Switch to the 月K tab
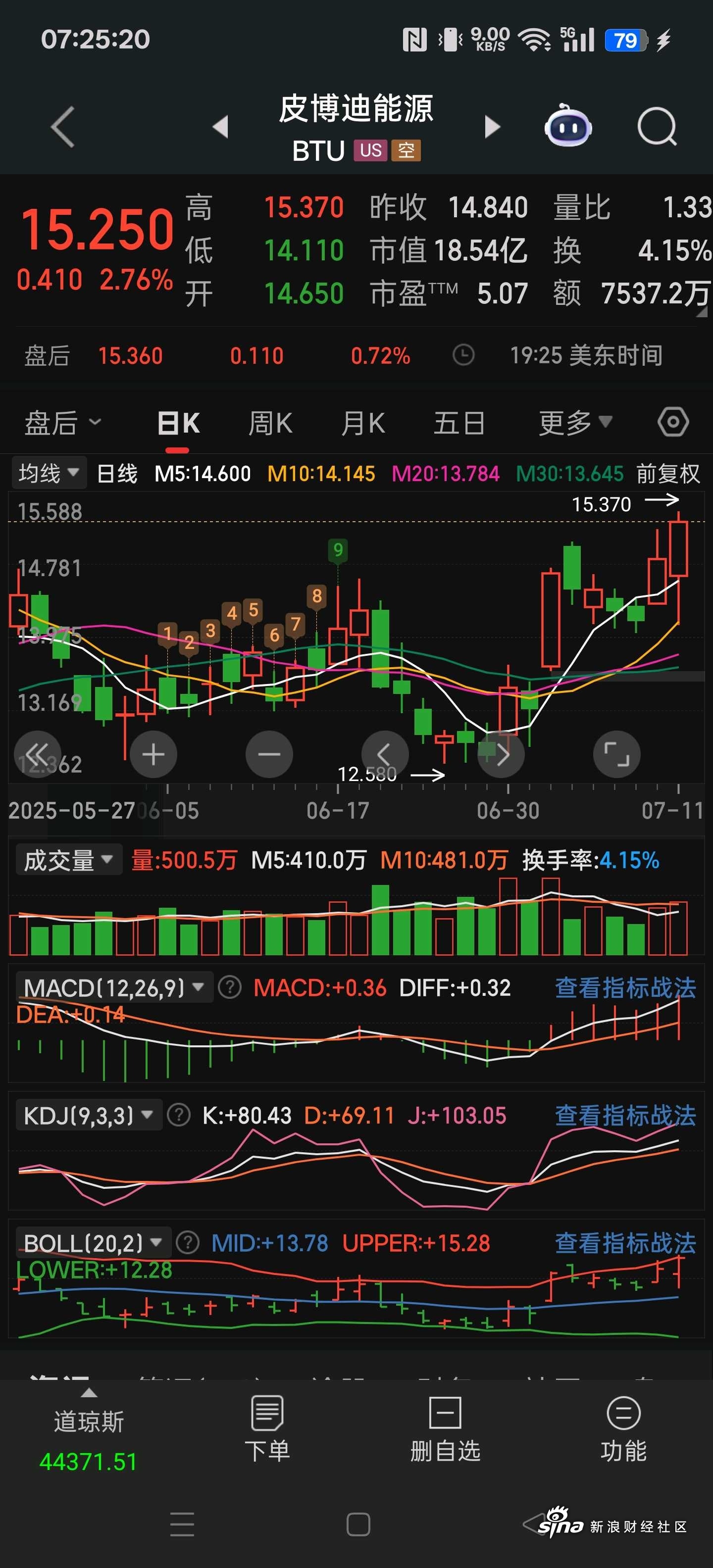713x1568 pixels. click(x=363, y=422)
